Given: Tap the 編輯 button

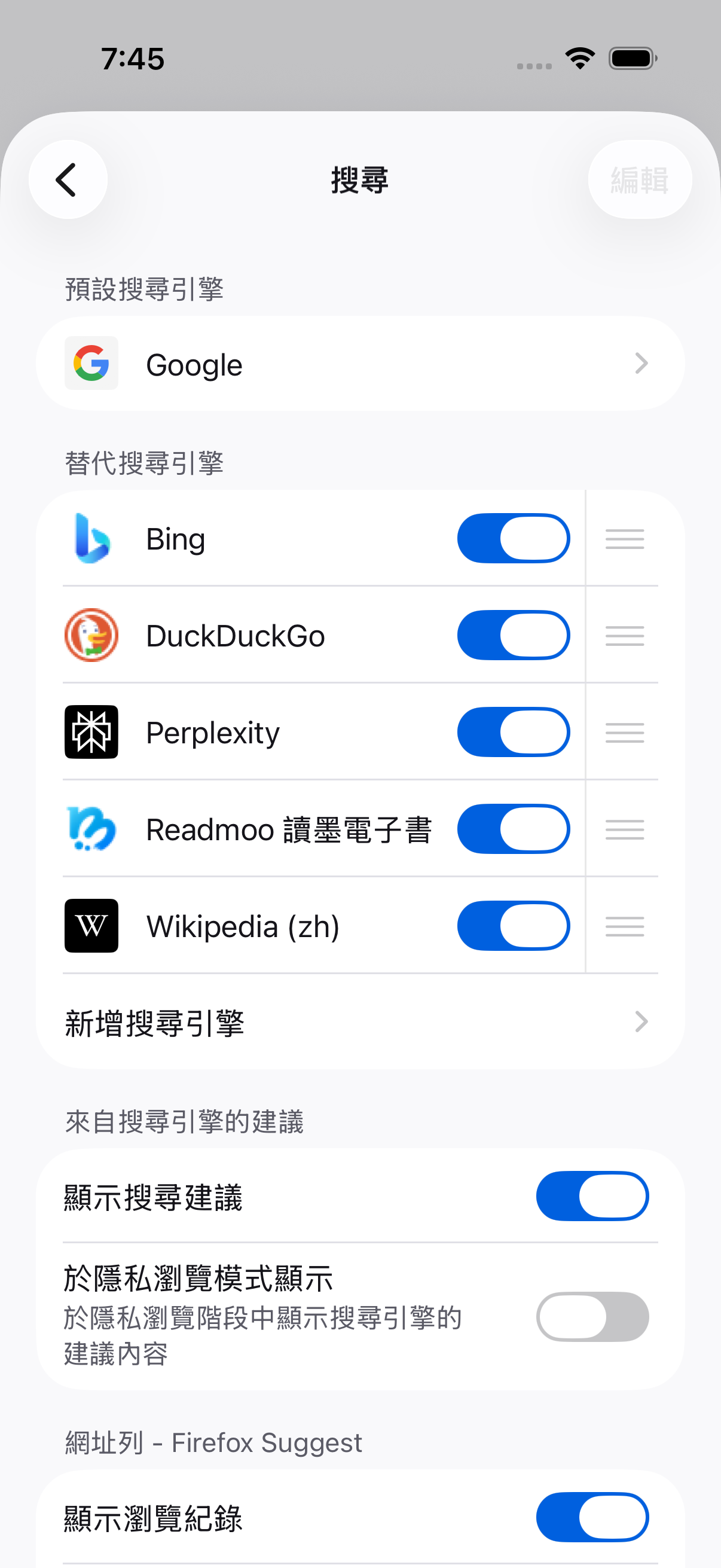Looking at the screenshot, I should pyautogui.click(x=640, y=179).
